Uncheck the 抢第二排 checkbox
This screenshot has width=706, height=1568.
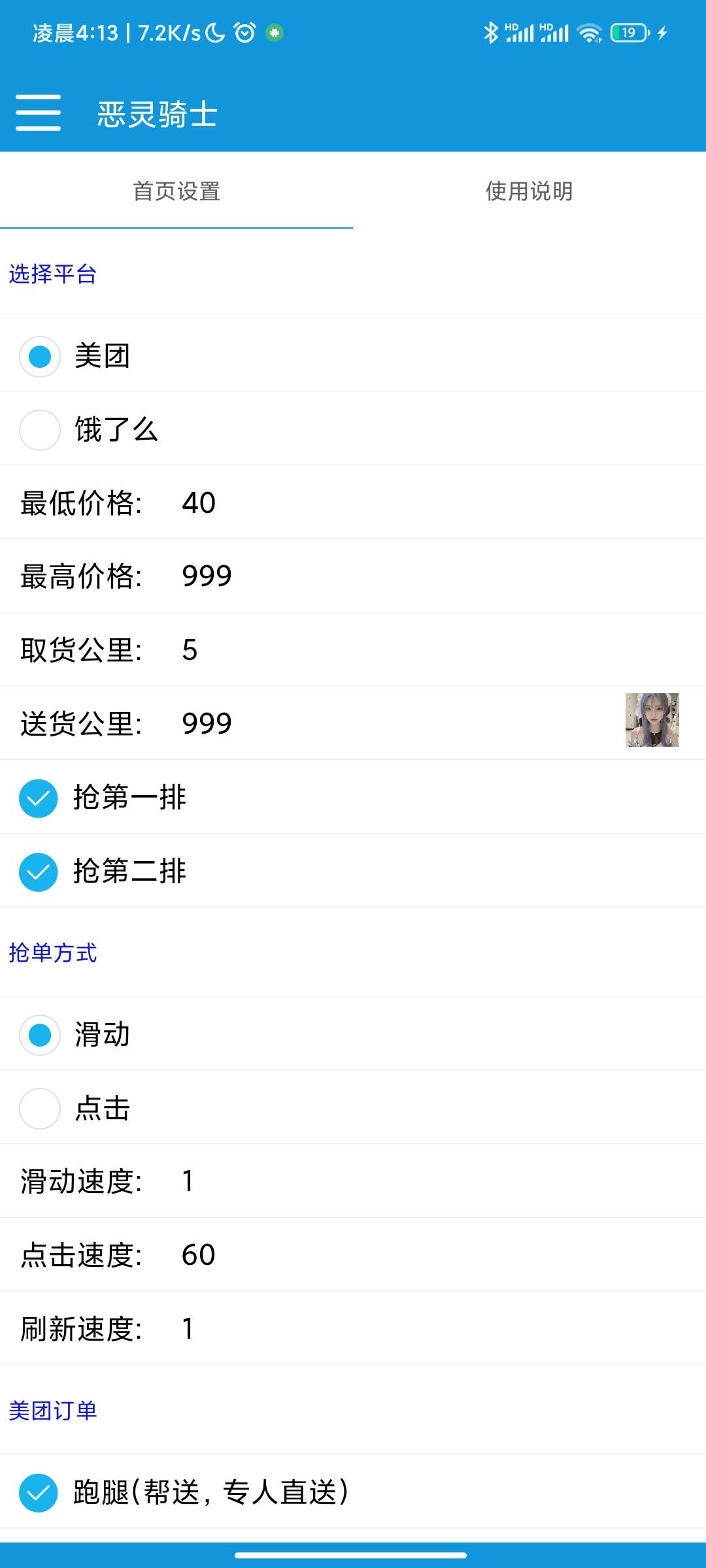pyautogui.click(x=39, y=872)
